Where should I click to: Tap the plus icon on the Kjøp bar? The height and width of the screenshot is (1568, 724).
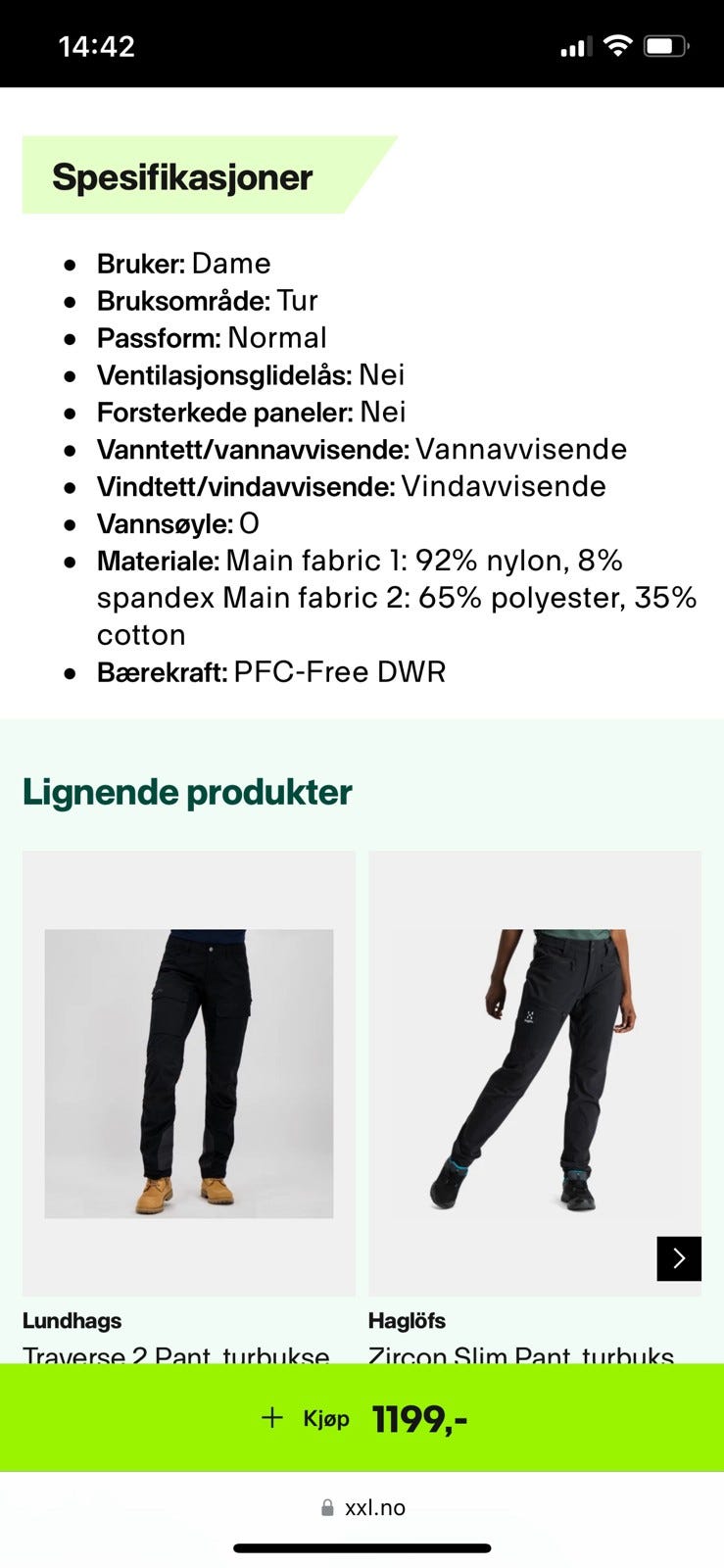[x=271, y=1417]
